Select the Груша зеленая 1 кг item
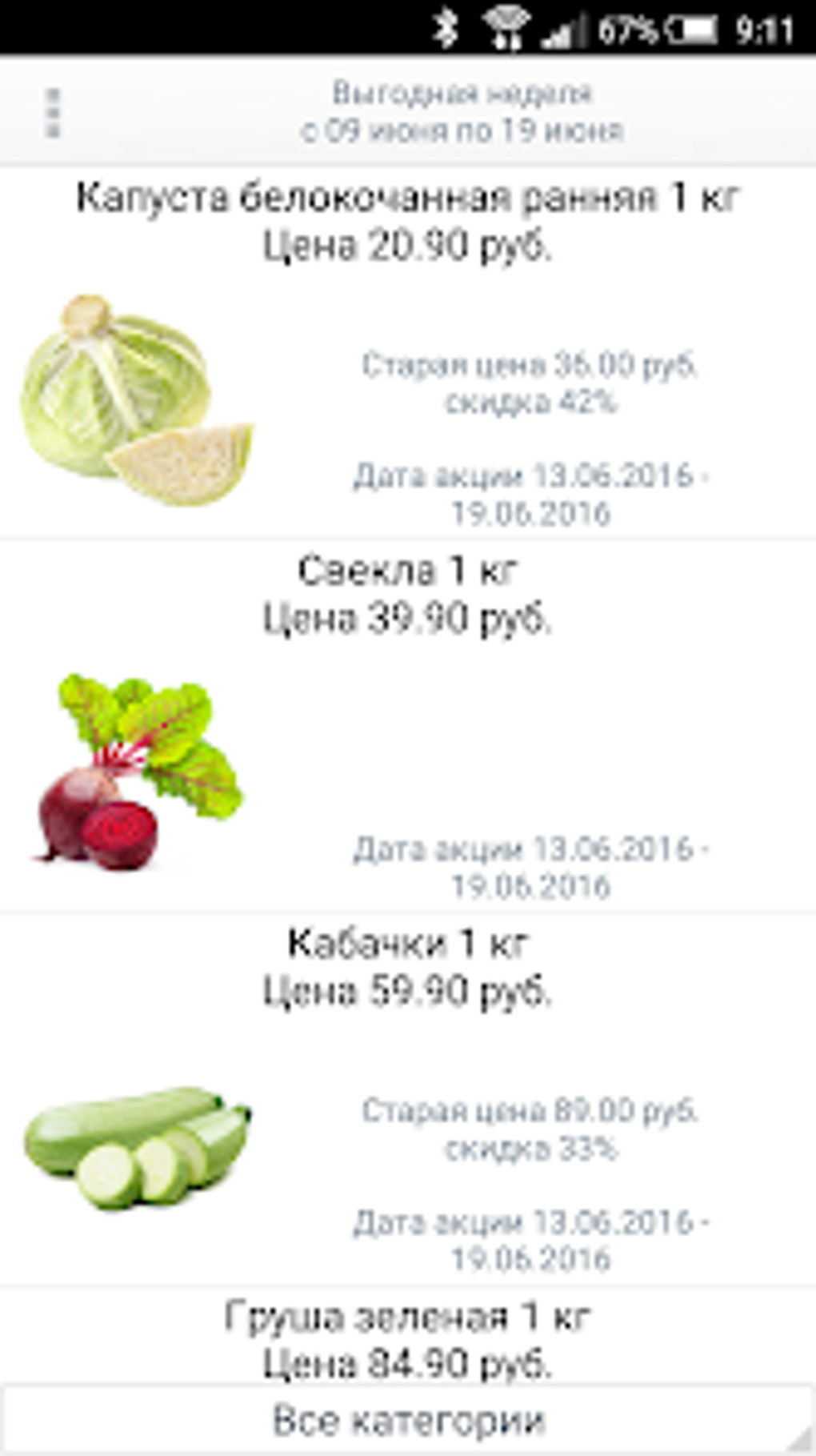This screenshot has width=816, height=1456. 408,1318
